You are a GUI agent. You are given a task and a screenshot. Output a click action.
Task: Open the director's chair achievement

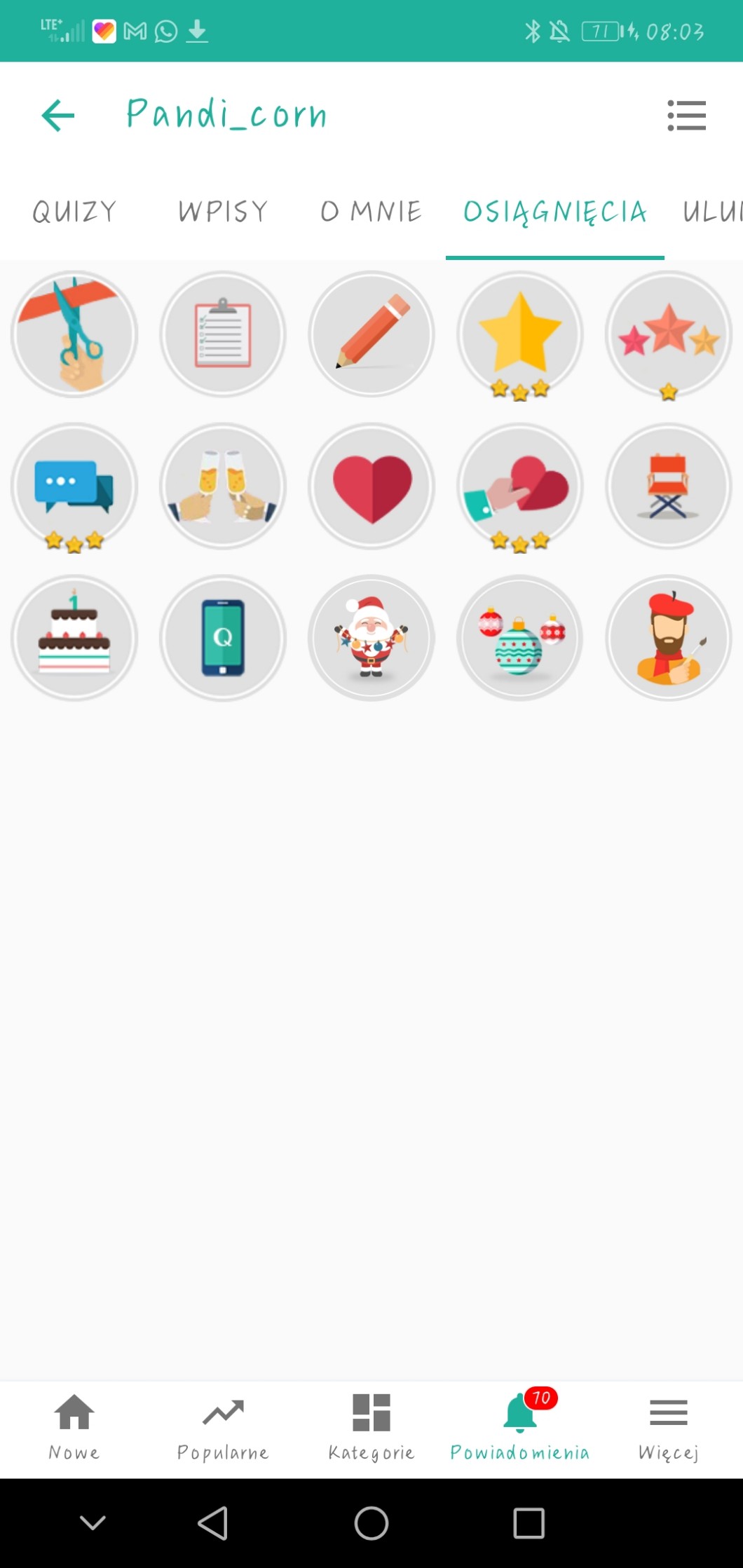pos(668,486)
